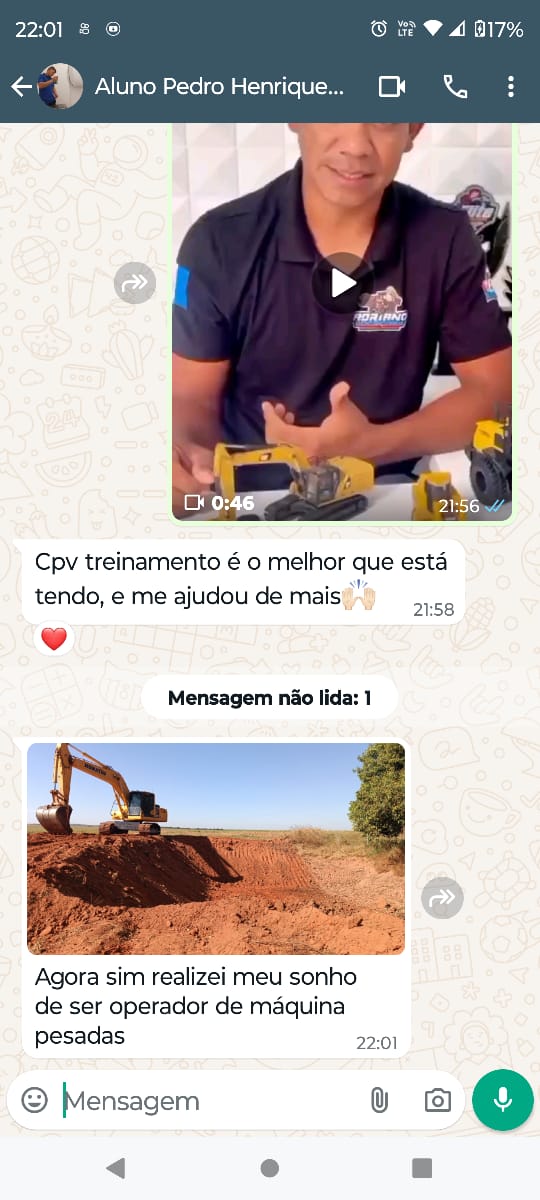540x1200 pixels.
Task: Go back to the chat list
Action: point(21,87)
